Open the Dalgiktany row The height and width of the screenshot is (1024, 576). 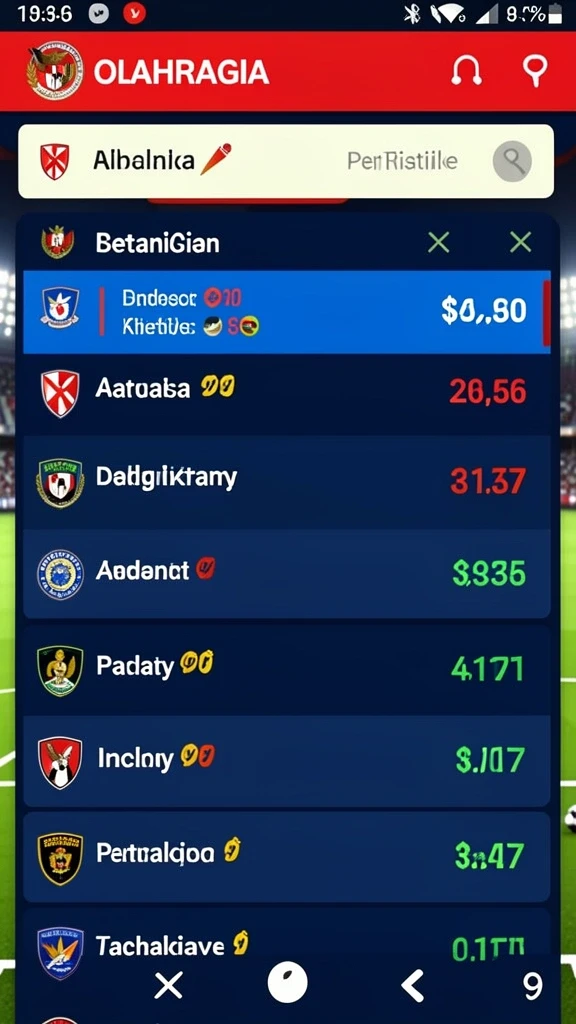[x=287, y=481]
